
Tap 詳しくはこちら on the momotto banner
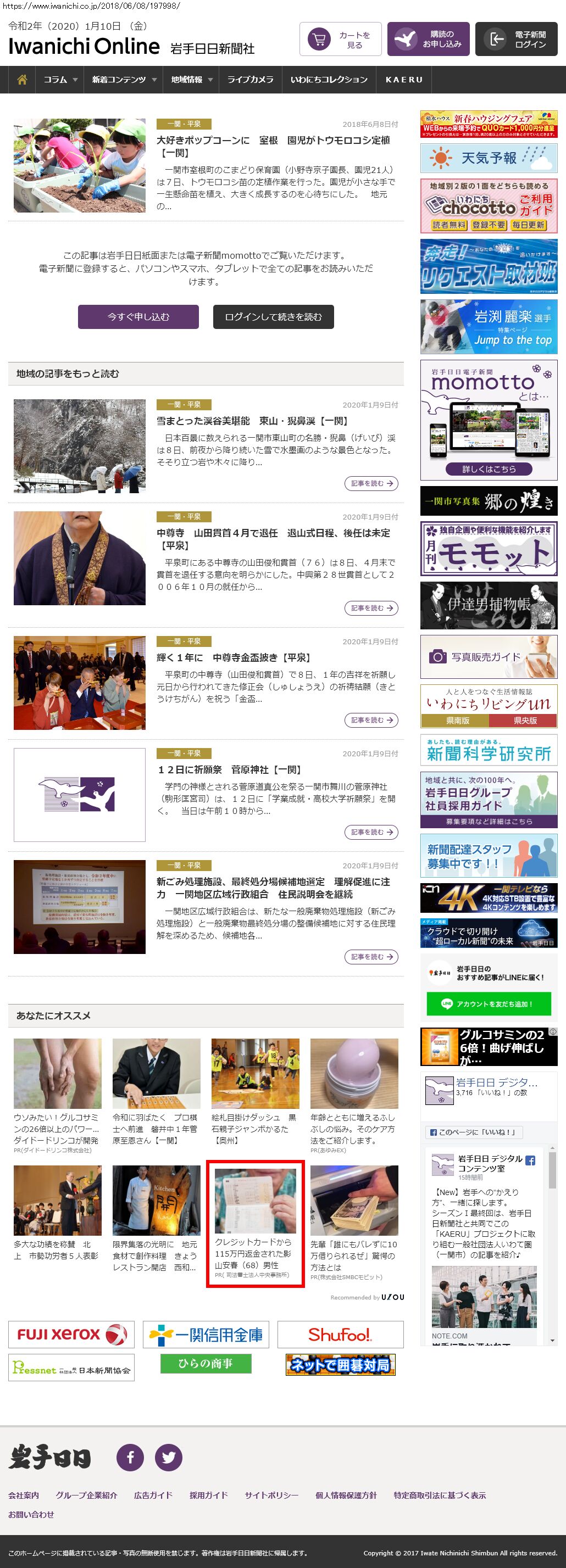point(489,468)
